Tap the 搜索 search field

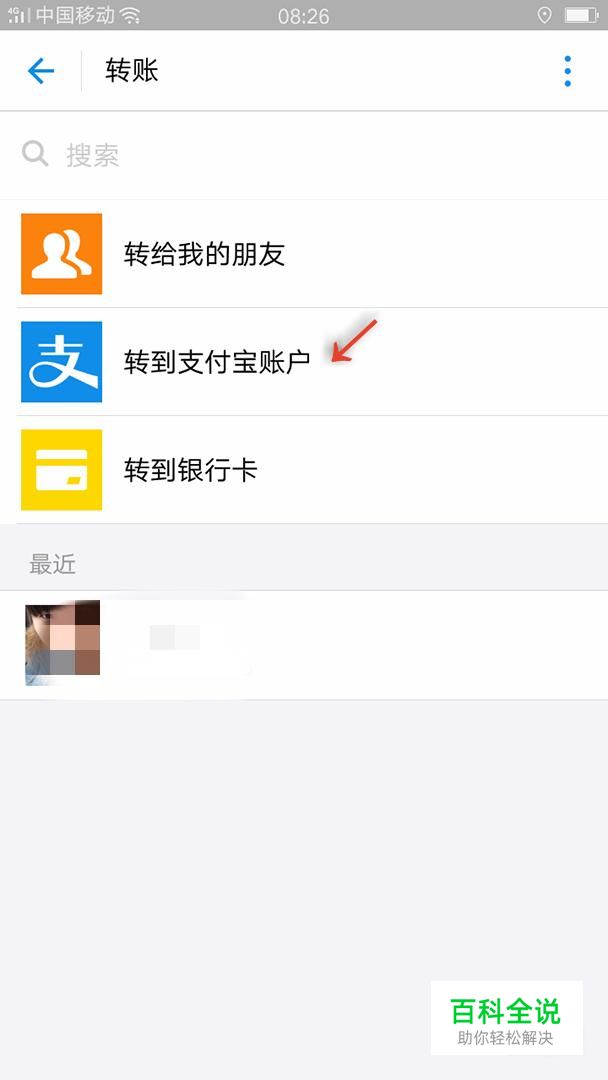304,155
